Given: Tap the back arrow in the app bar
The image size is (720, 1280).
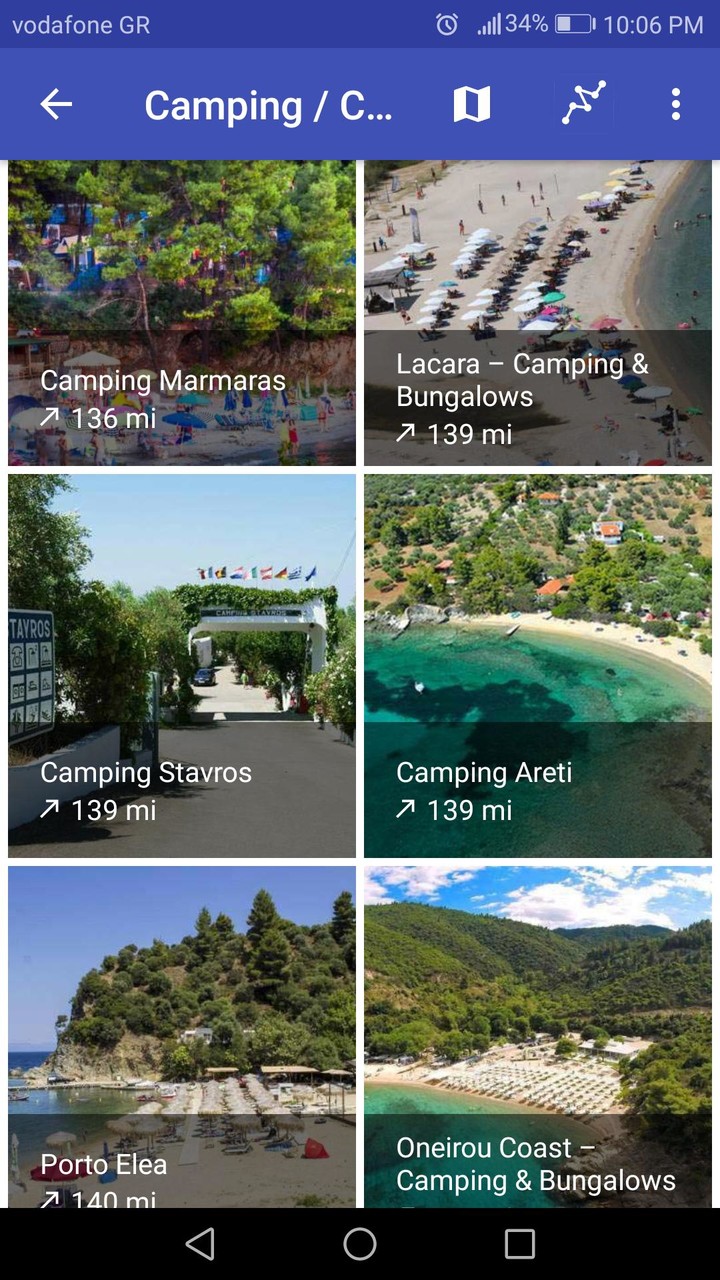Looking at the screenshot, I should [56, 104].
